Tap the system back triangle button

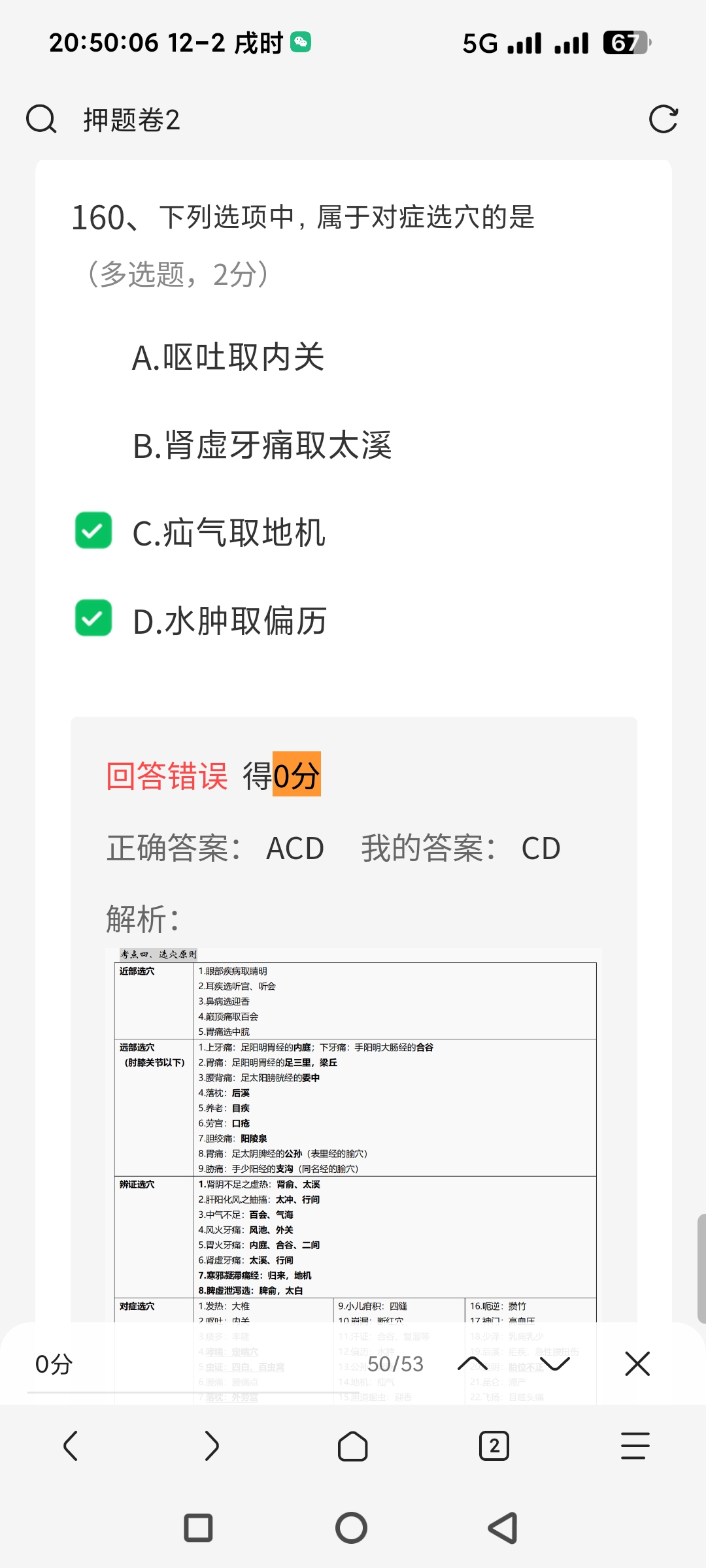pos(503,1528)
